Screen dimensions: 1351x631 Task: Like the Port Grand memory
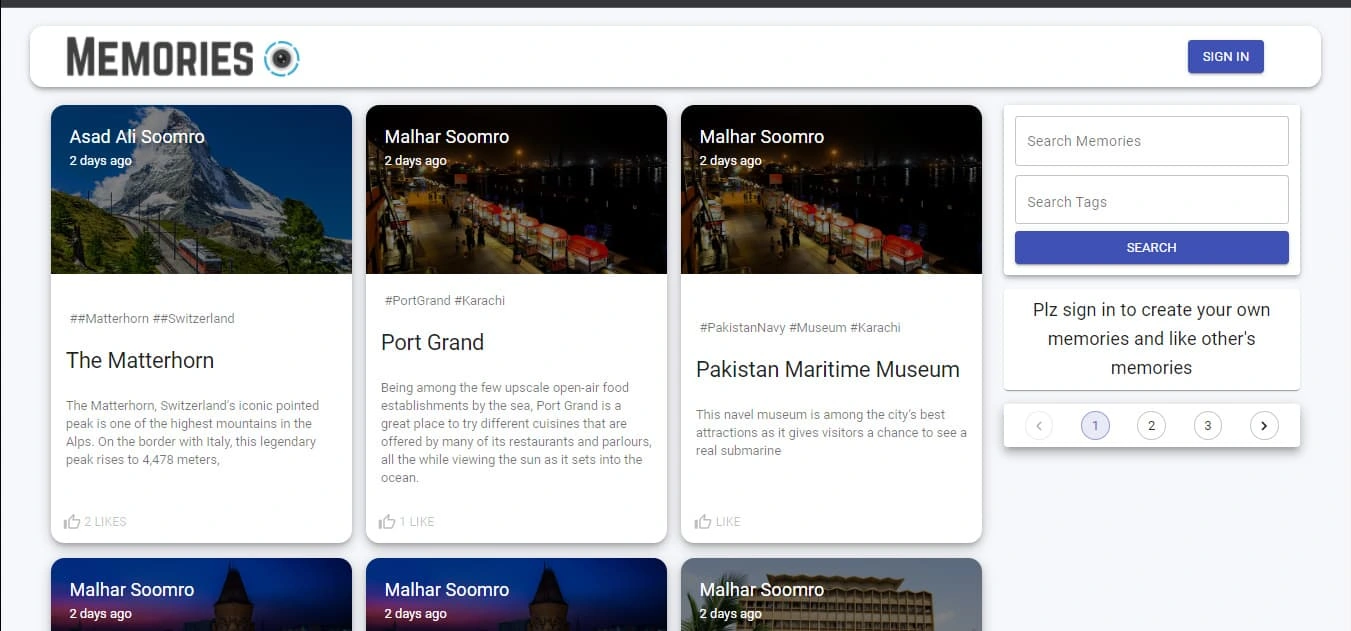click(407, 522)
